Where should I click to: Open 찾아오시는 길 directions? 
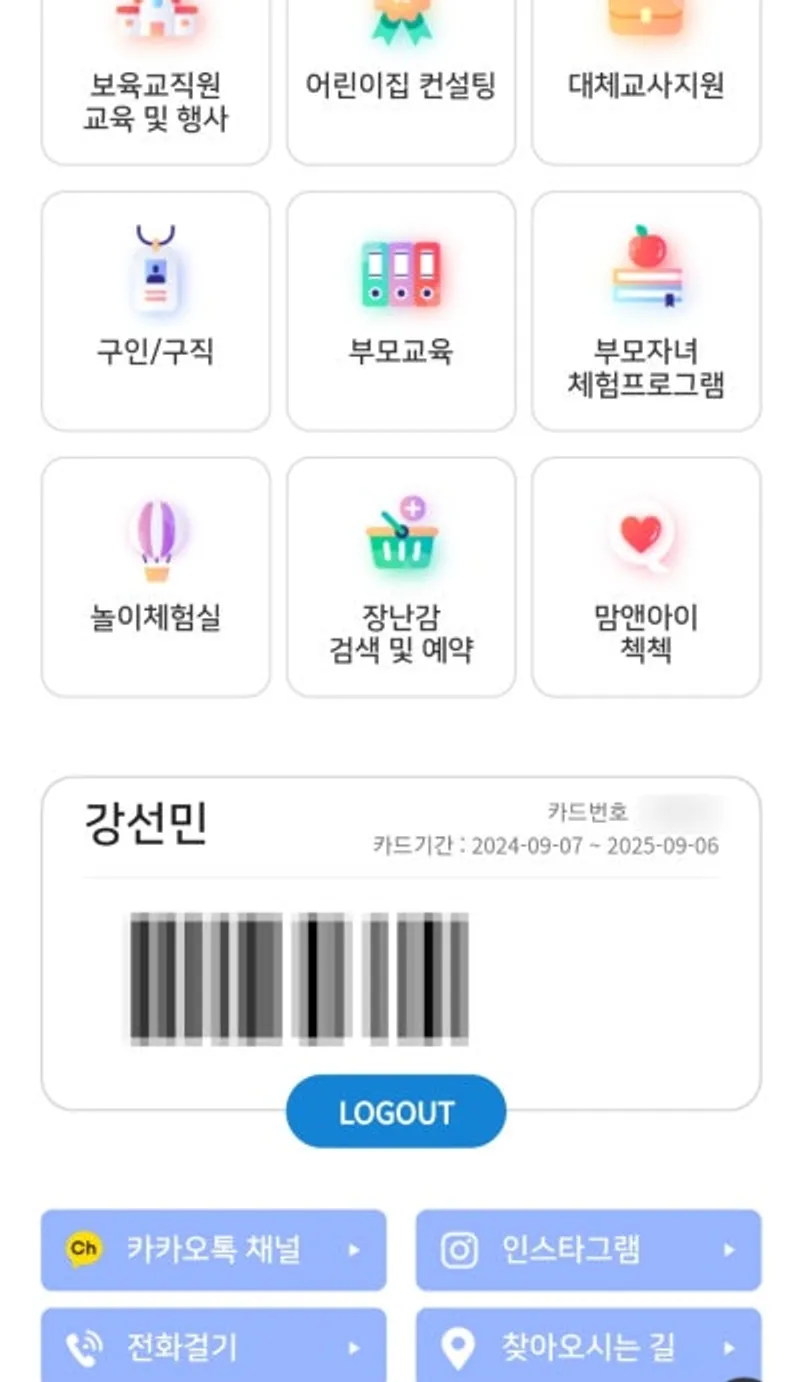tap(588, 1346)
